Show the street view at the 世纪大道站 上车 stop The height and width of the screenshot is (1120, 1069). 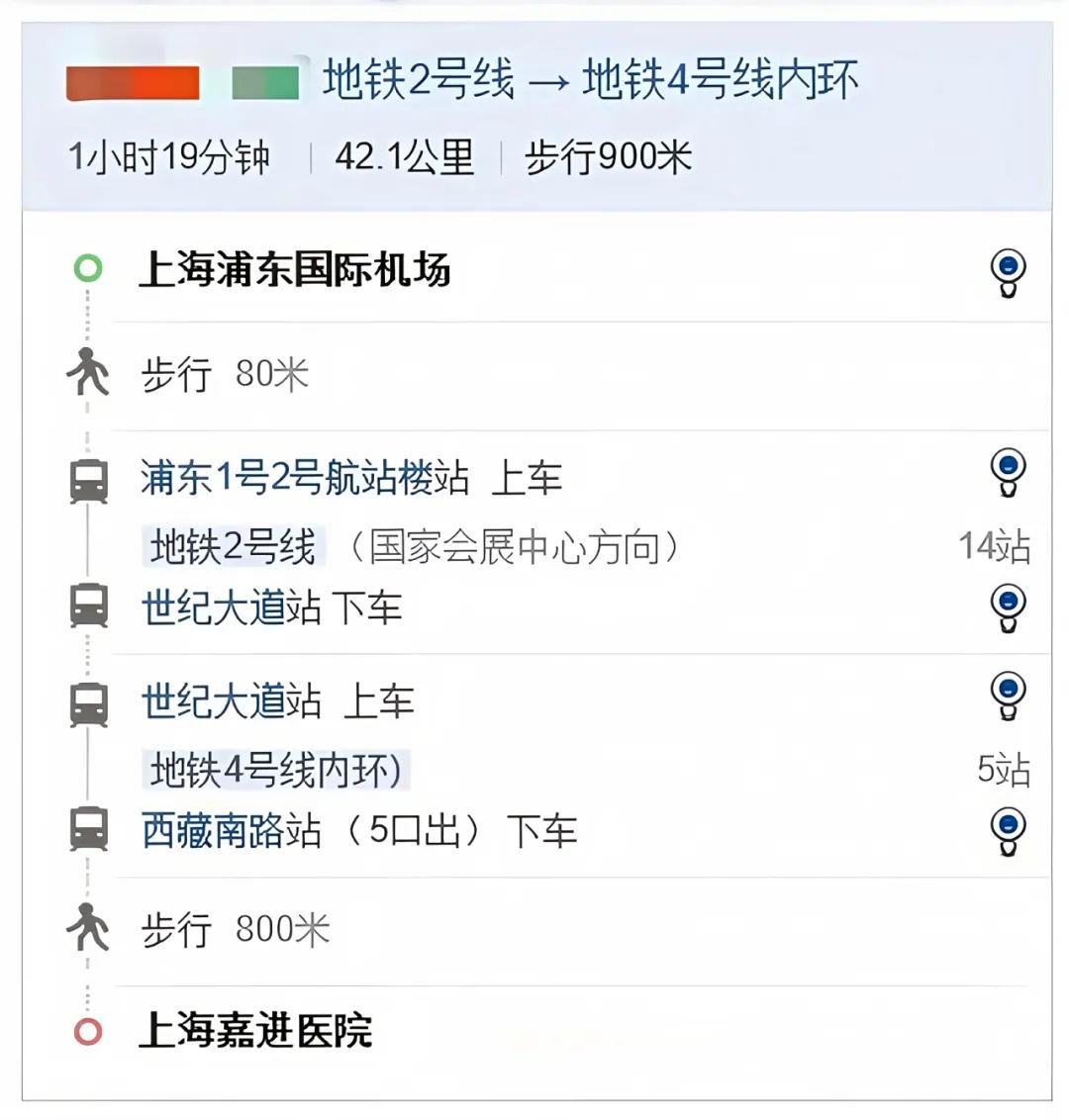coord(1008,695)
